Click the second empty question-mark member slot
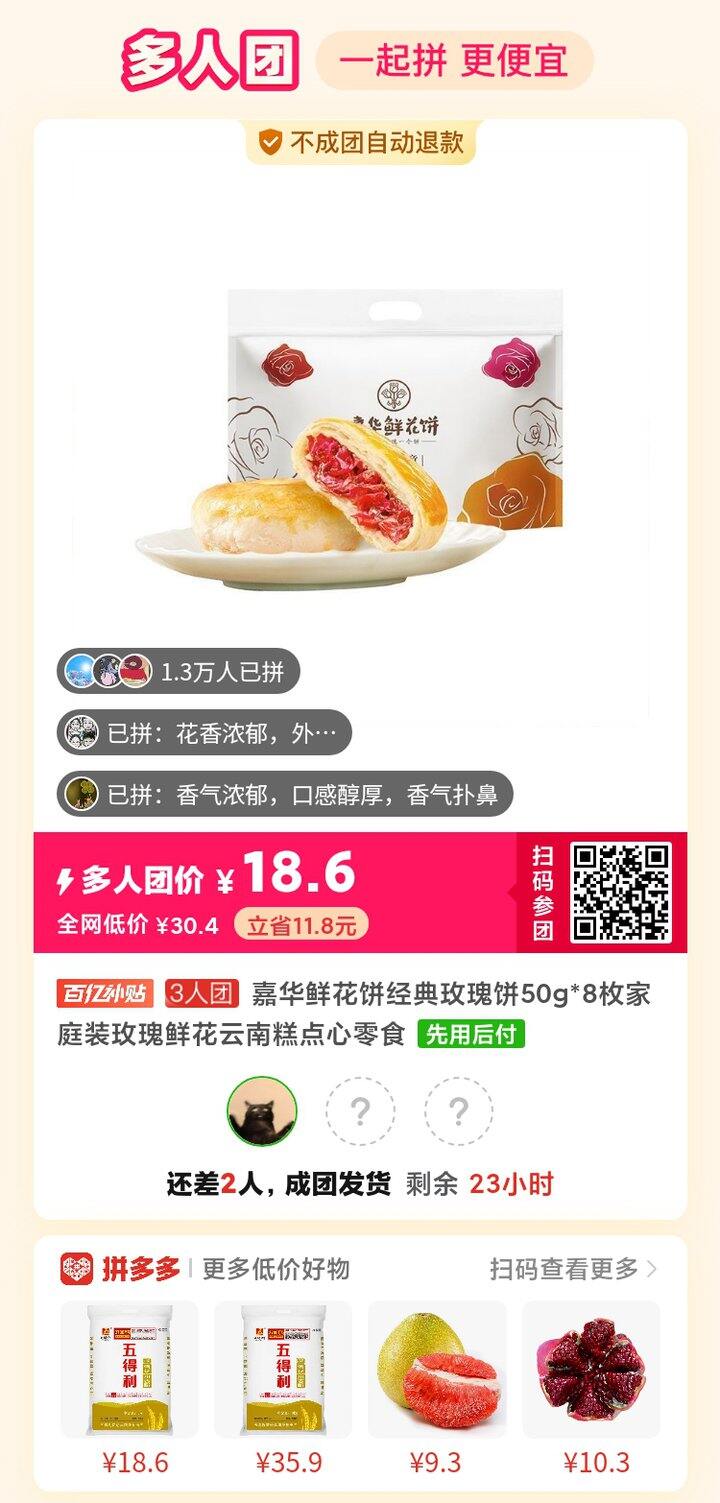 [458, 1110]
